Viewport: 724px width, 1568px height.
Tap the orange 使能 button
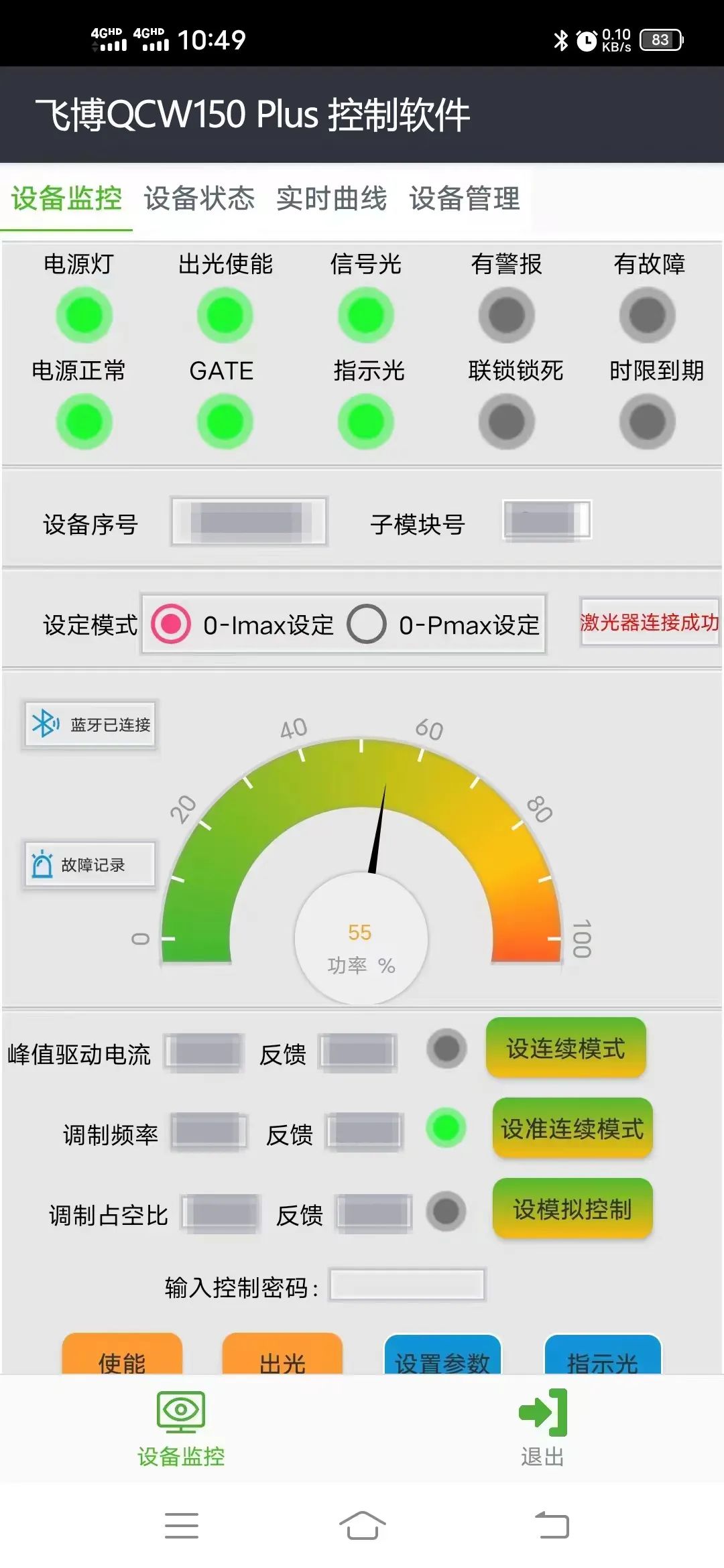tap(122, 1355)
